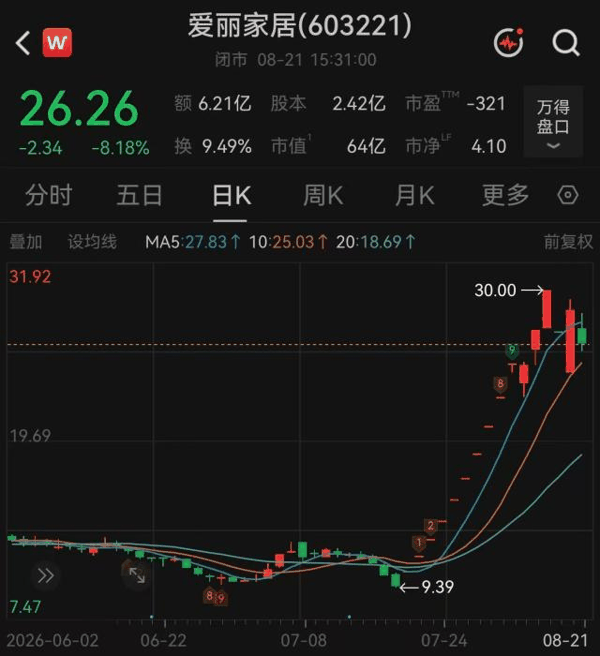Open chart settings hexagon icon
The image size is (600, 656).
click(568, 195)
